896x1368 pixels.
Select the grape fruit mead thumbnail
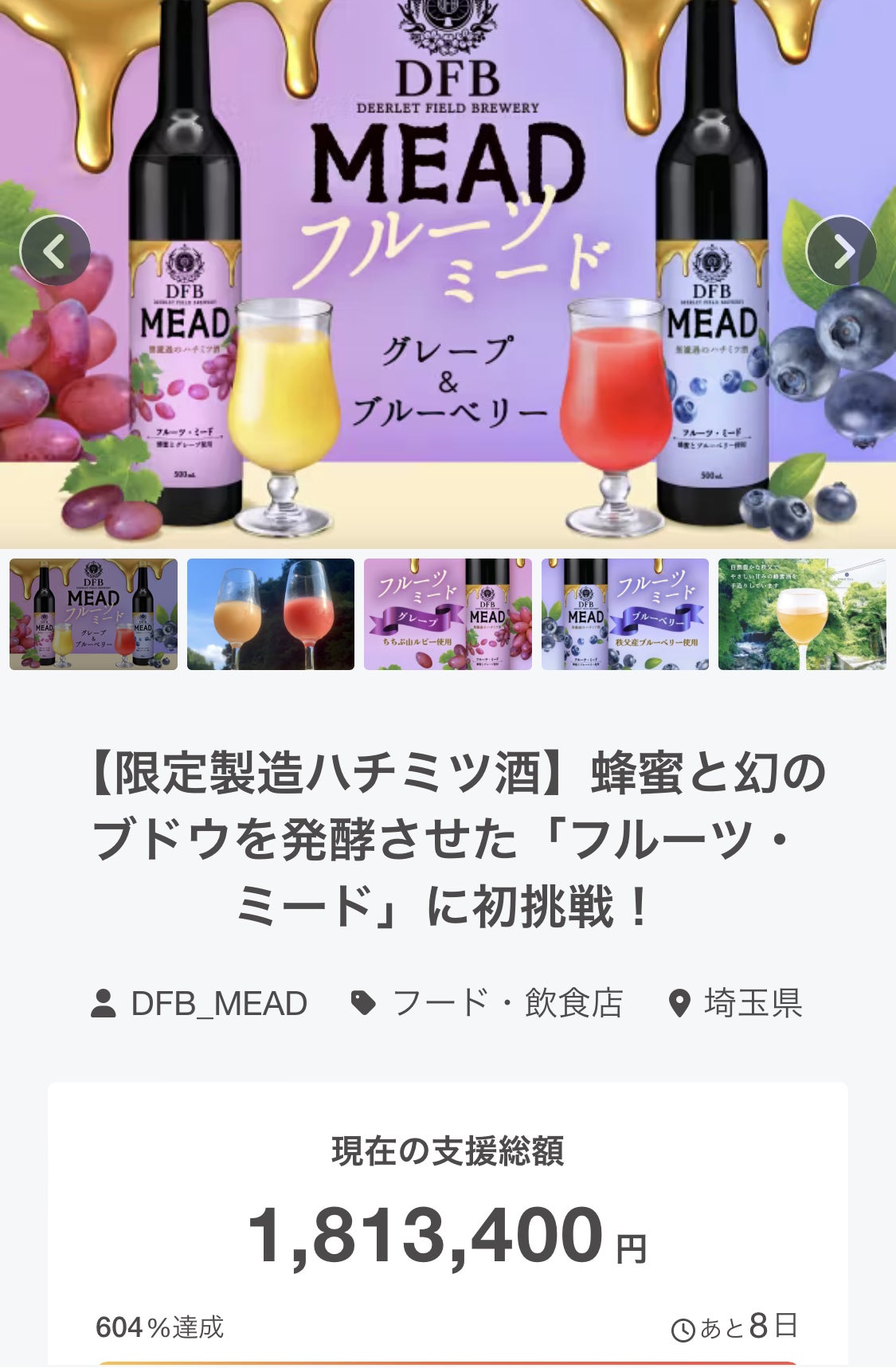(448, 614)
